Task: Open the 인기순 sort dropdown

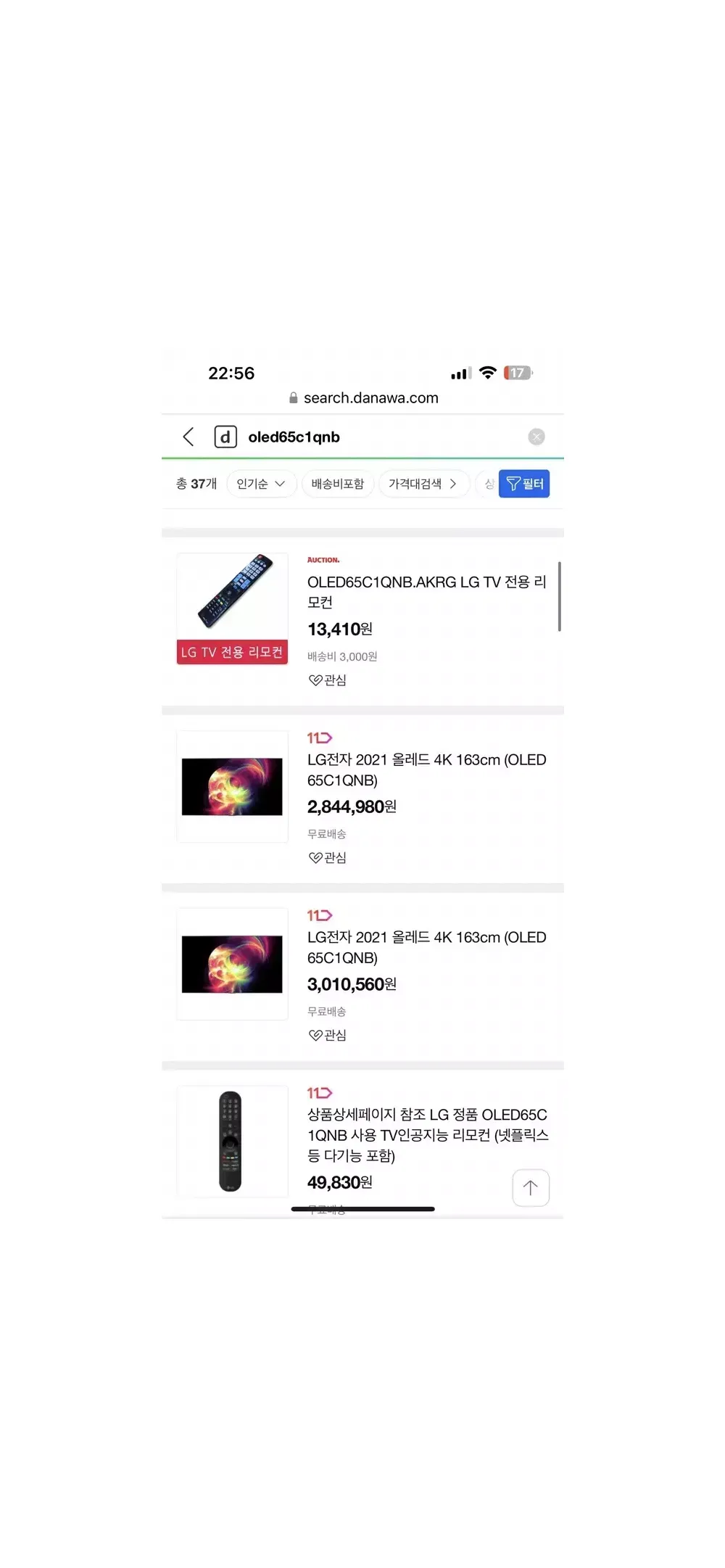Action: click(x=261, y=484)
